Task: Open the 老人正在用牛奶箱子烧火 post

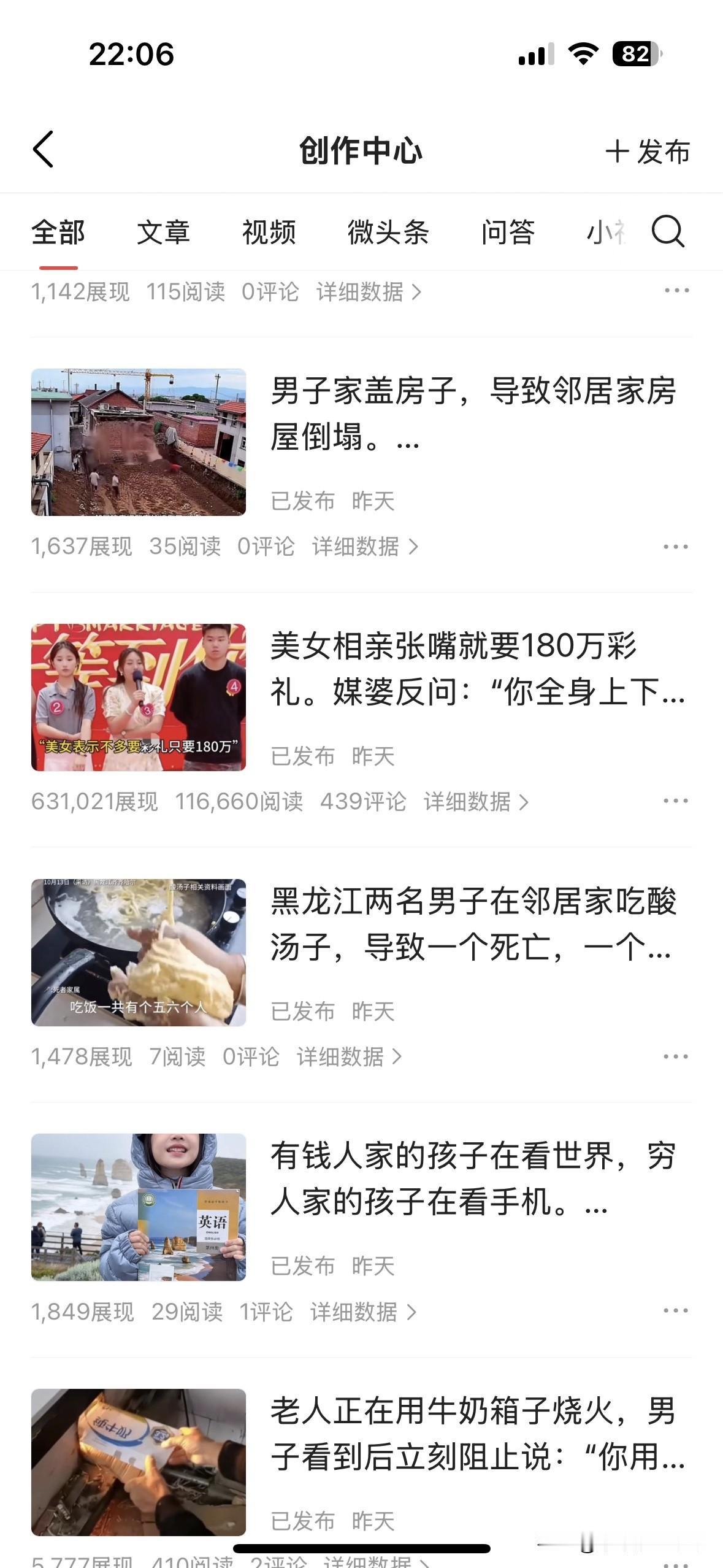Action: pyautogui.click(x=477, y=1434)
